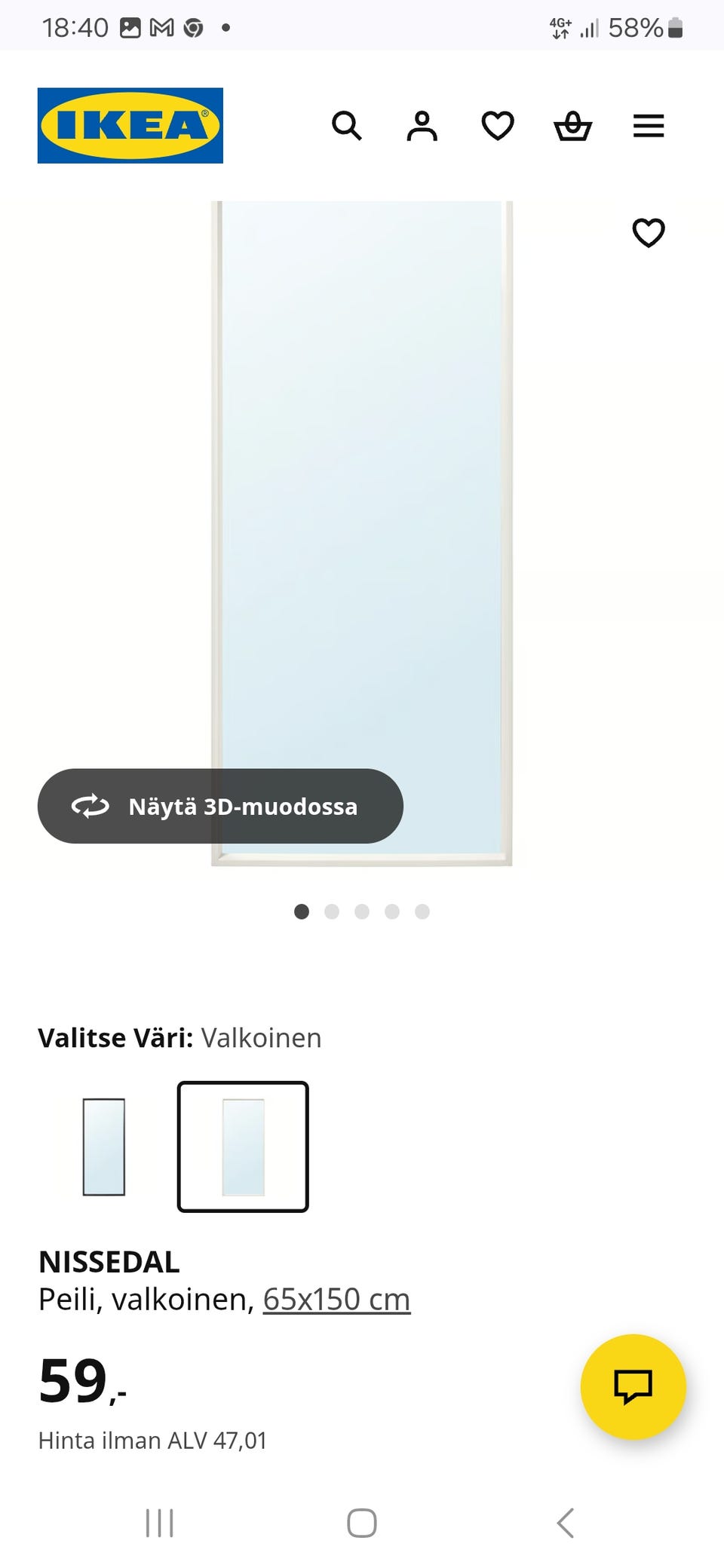Click the IKEA logo
Viewport: 724px width, 1568px height.
click(129, 125)
